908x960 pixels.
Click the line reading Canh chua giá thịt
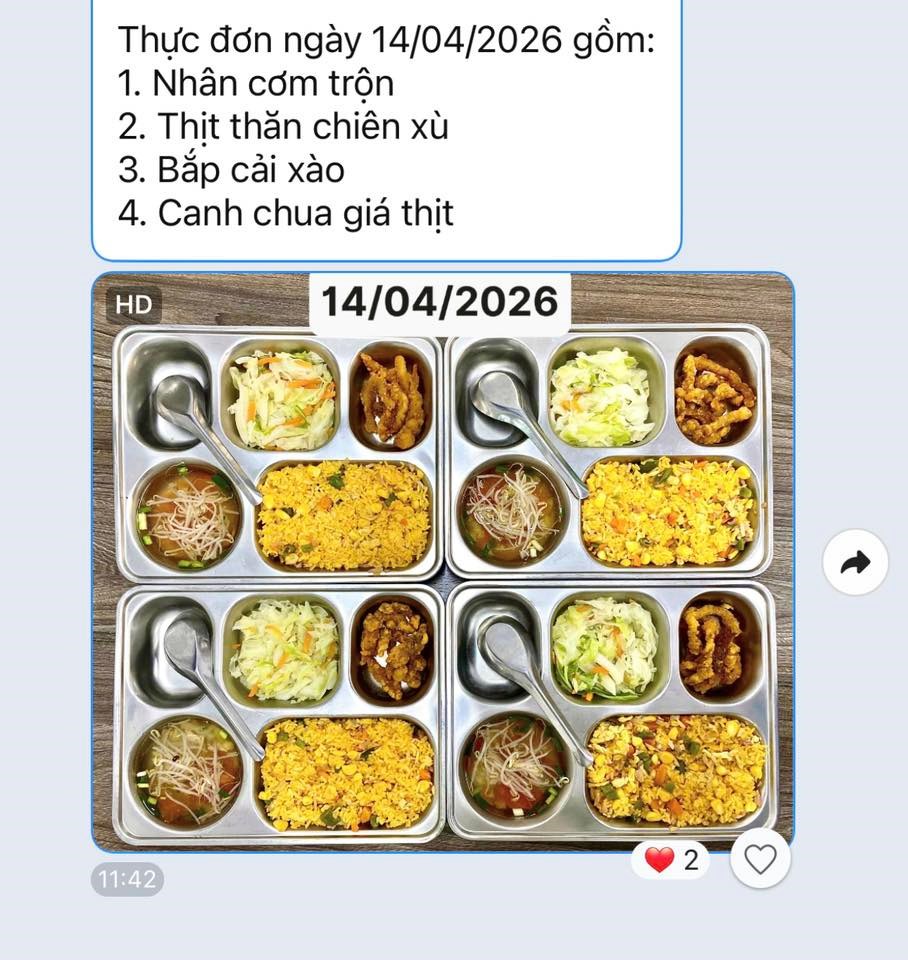[x=284, y=212]
